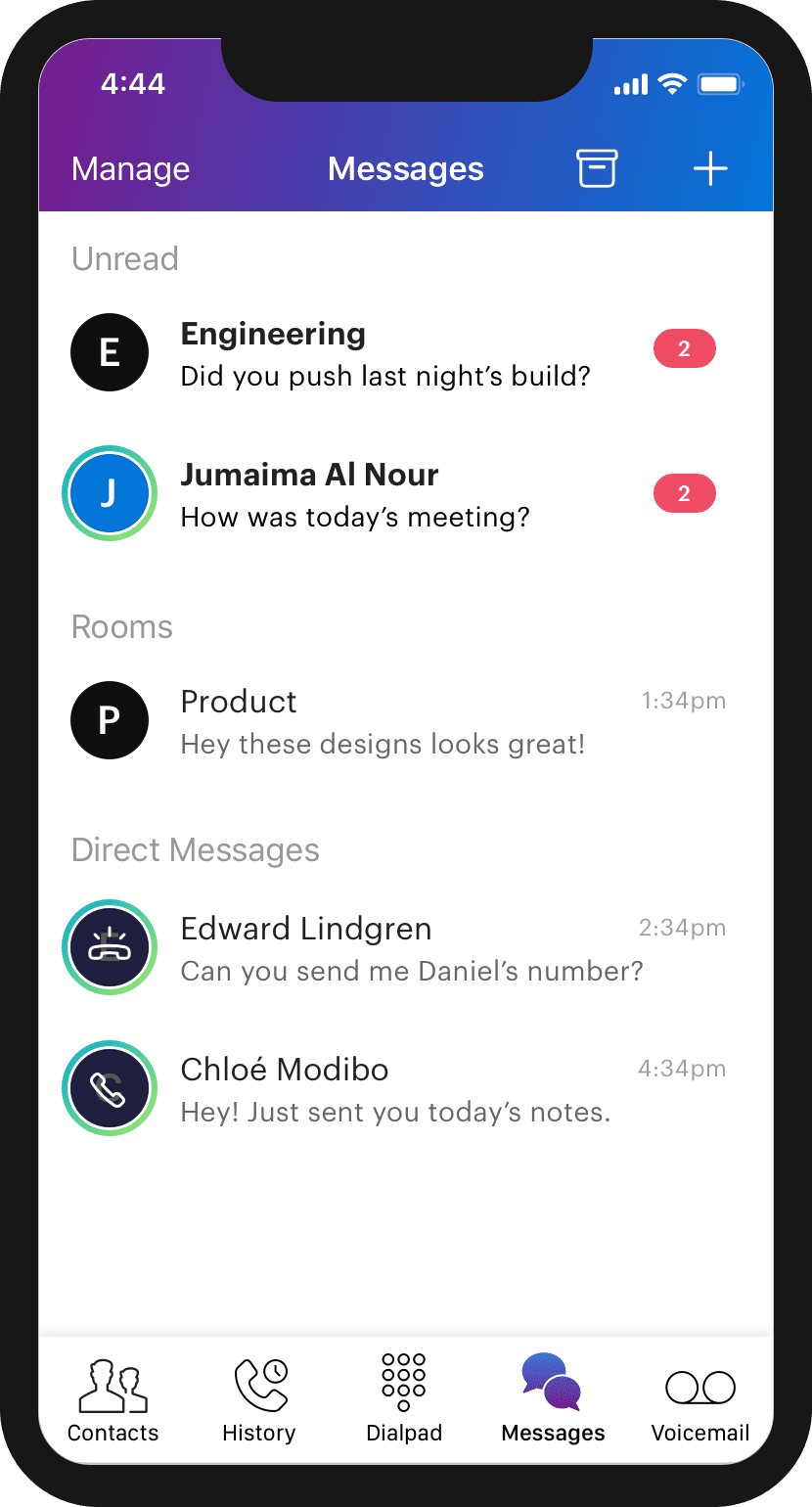Switch to the Contacts tab
The width and height of the screenshot is (812, 1507).
(113, 1399)
